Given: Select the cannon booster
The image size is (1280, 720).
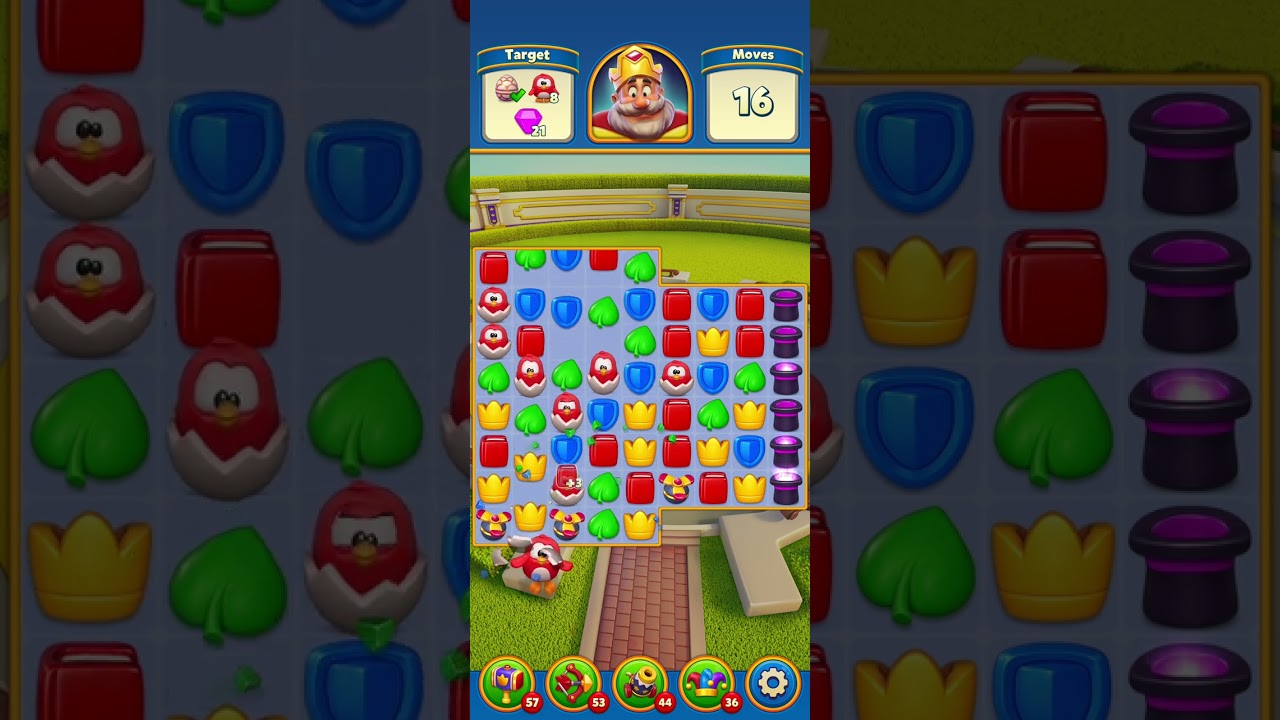Looking at the screenshot, I should pyautogui.click(x=640, y=682).
